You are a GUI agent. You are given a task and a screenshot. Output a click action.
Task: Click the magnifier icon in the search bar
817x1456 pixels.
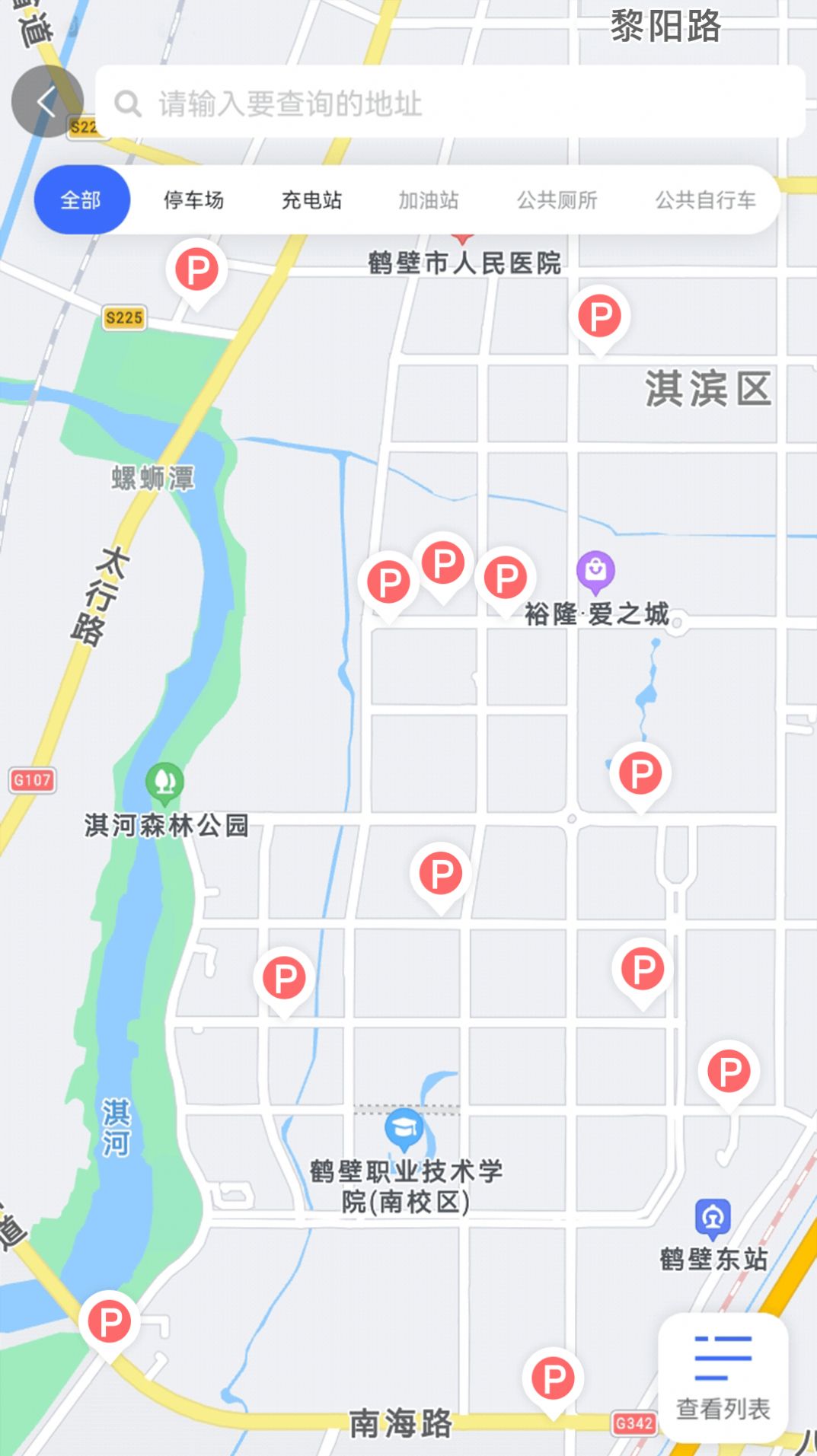pos(127,103)
